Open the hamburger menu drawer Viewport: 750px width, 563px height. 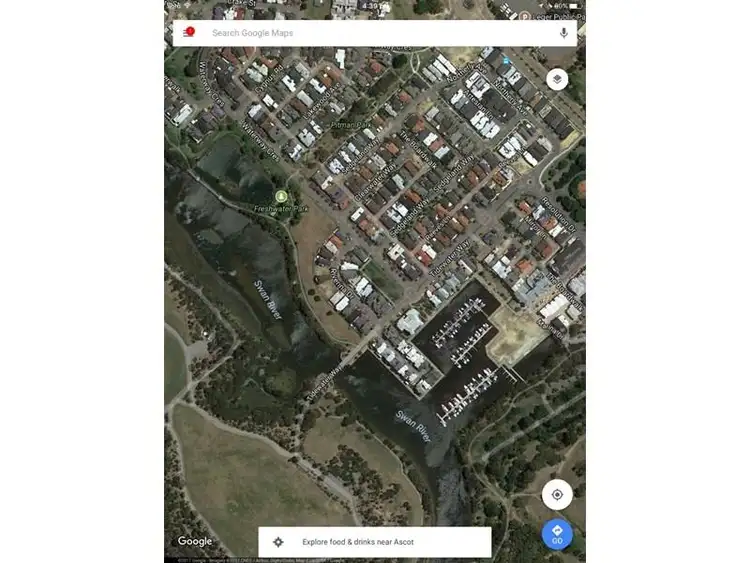(186, 33)
